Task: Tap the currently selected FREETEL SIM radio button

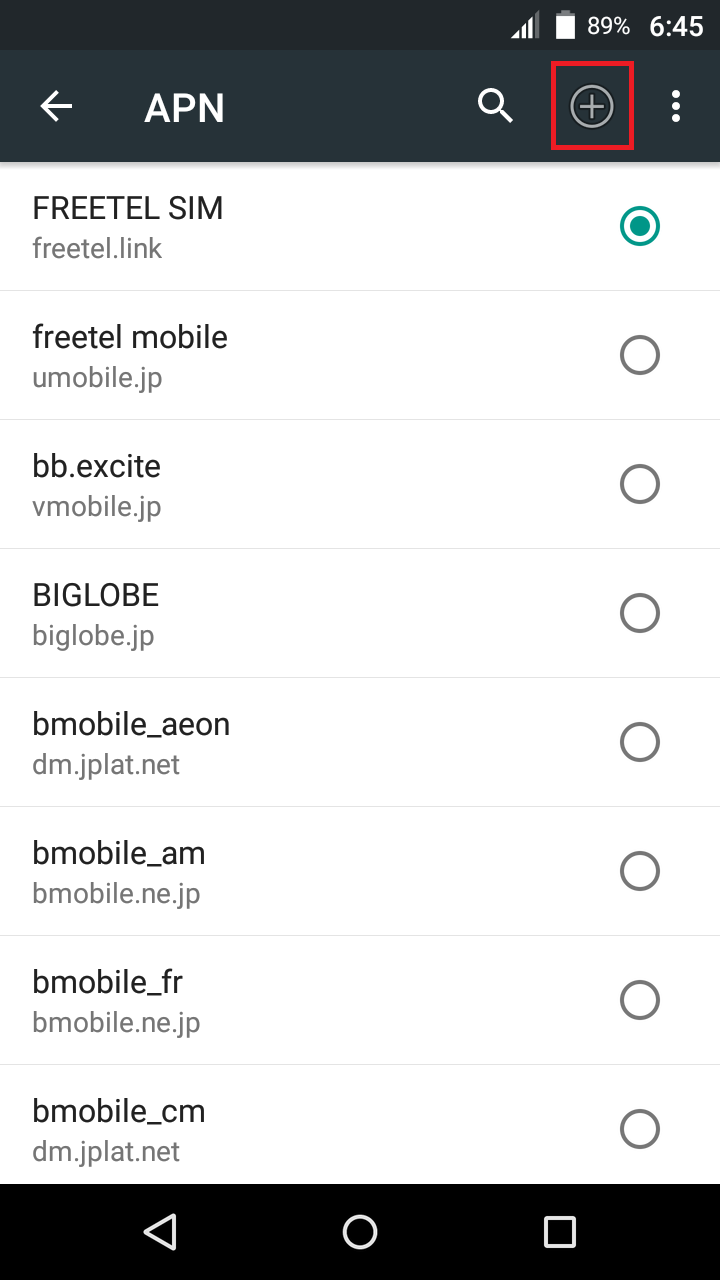Action: [x=640, y=226]
